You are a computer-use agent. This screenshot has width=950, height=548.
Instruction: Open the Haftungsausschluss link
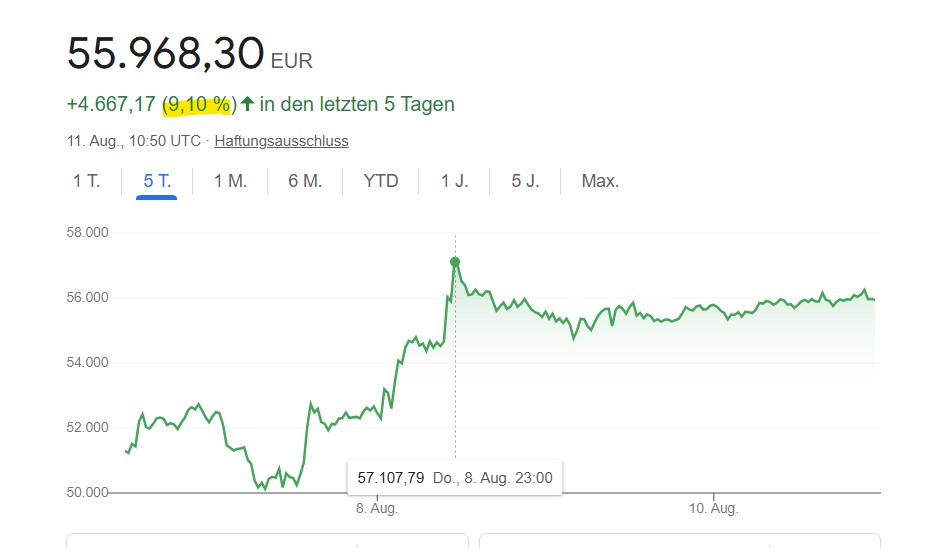click(281, 141)
